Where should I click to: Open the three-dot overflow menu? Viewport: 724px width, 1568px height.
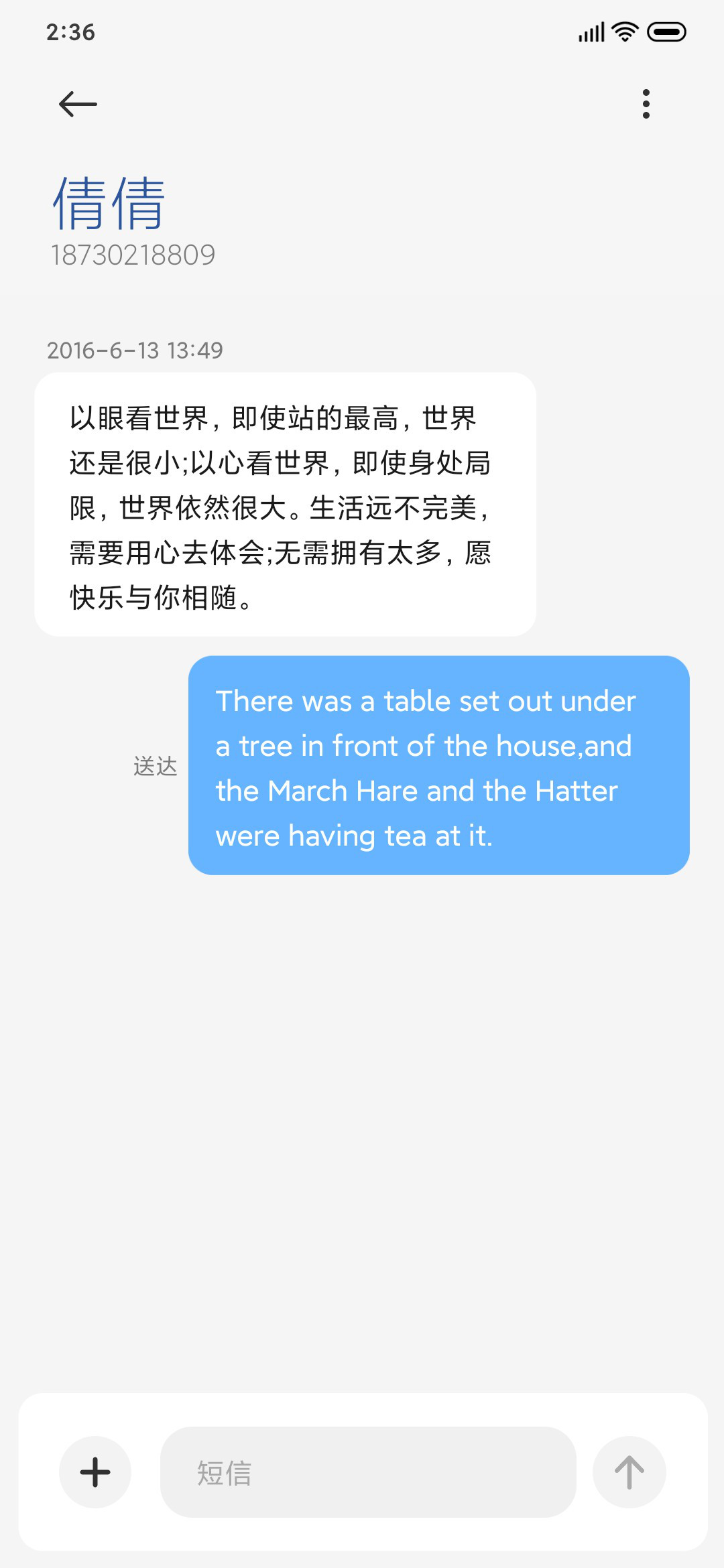[646, 104]
